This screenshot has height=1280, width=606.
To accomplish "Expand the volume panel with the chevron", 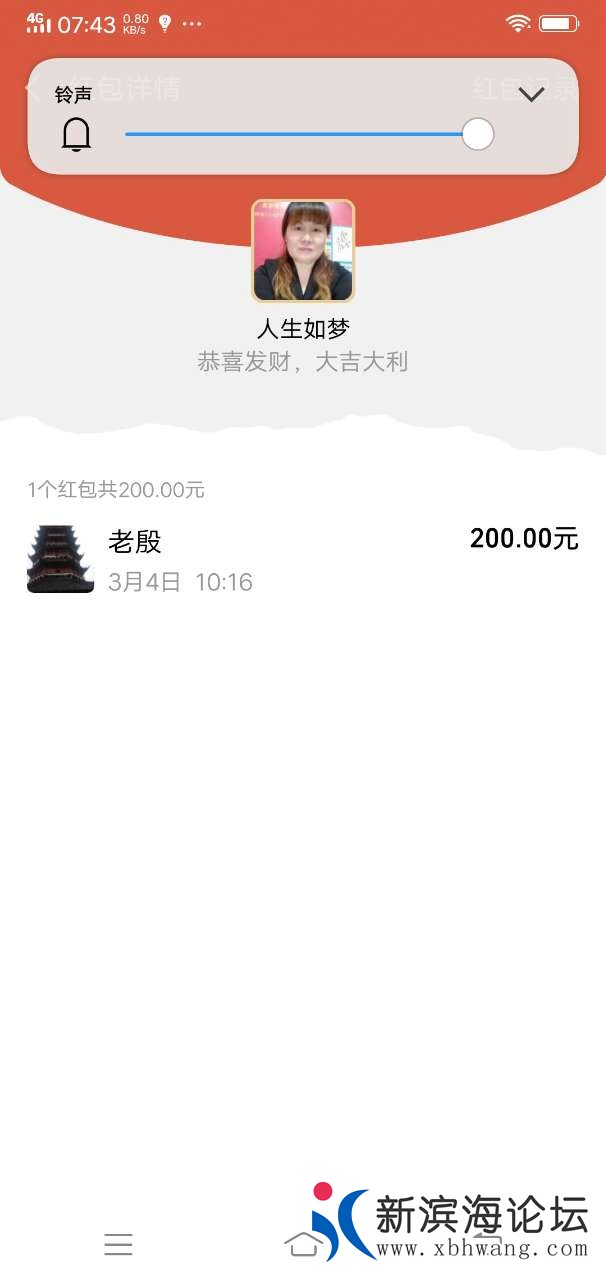I will tap(532, 94).
